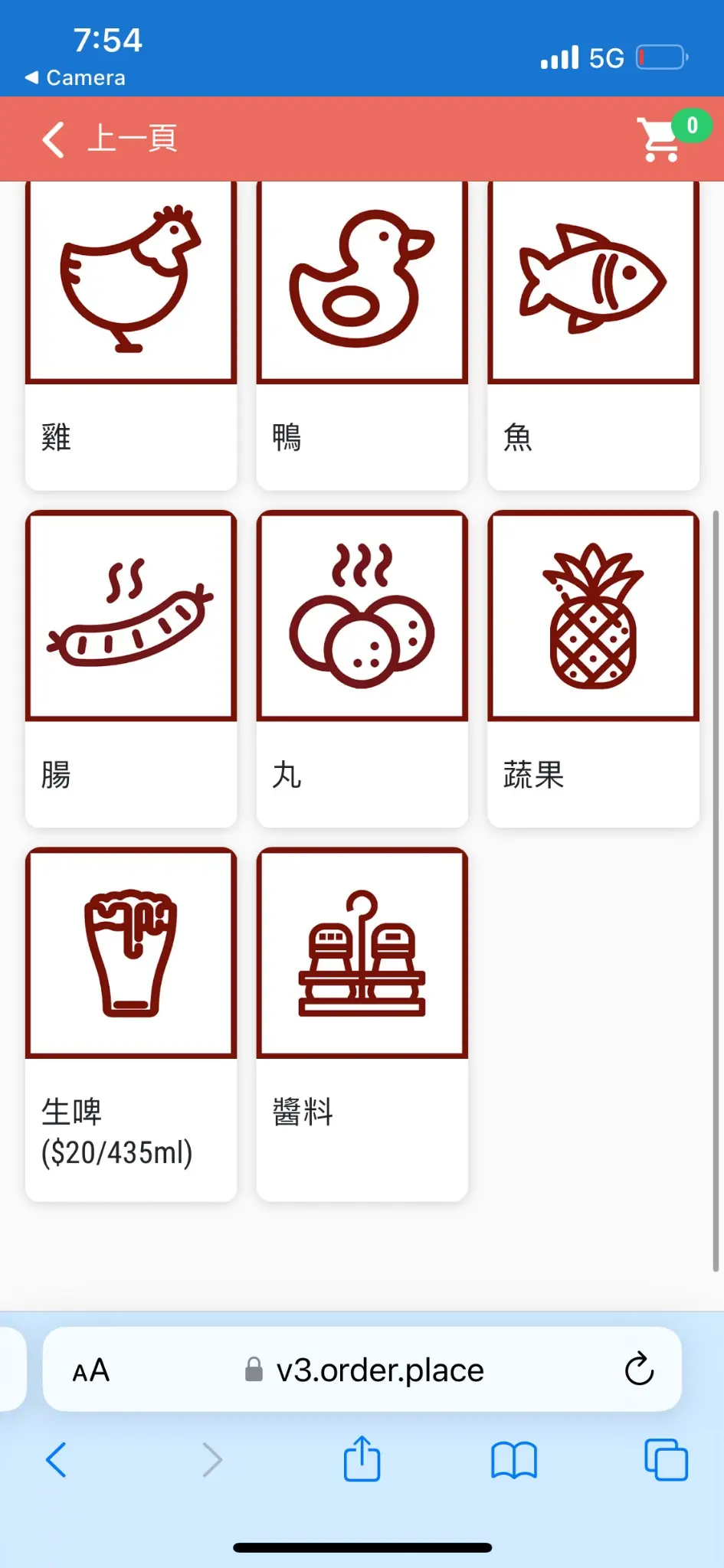Viewport: 724px width, 1568px height.
Task: Return to the Camera app
Action: (x=75, y=78)
